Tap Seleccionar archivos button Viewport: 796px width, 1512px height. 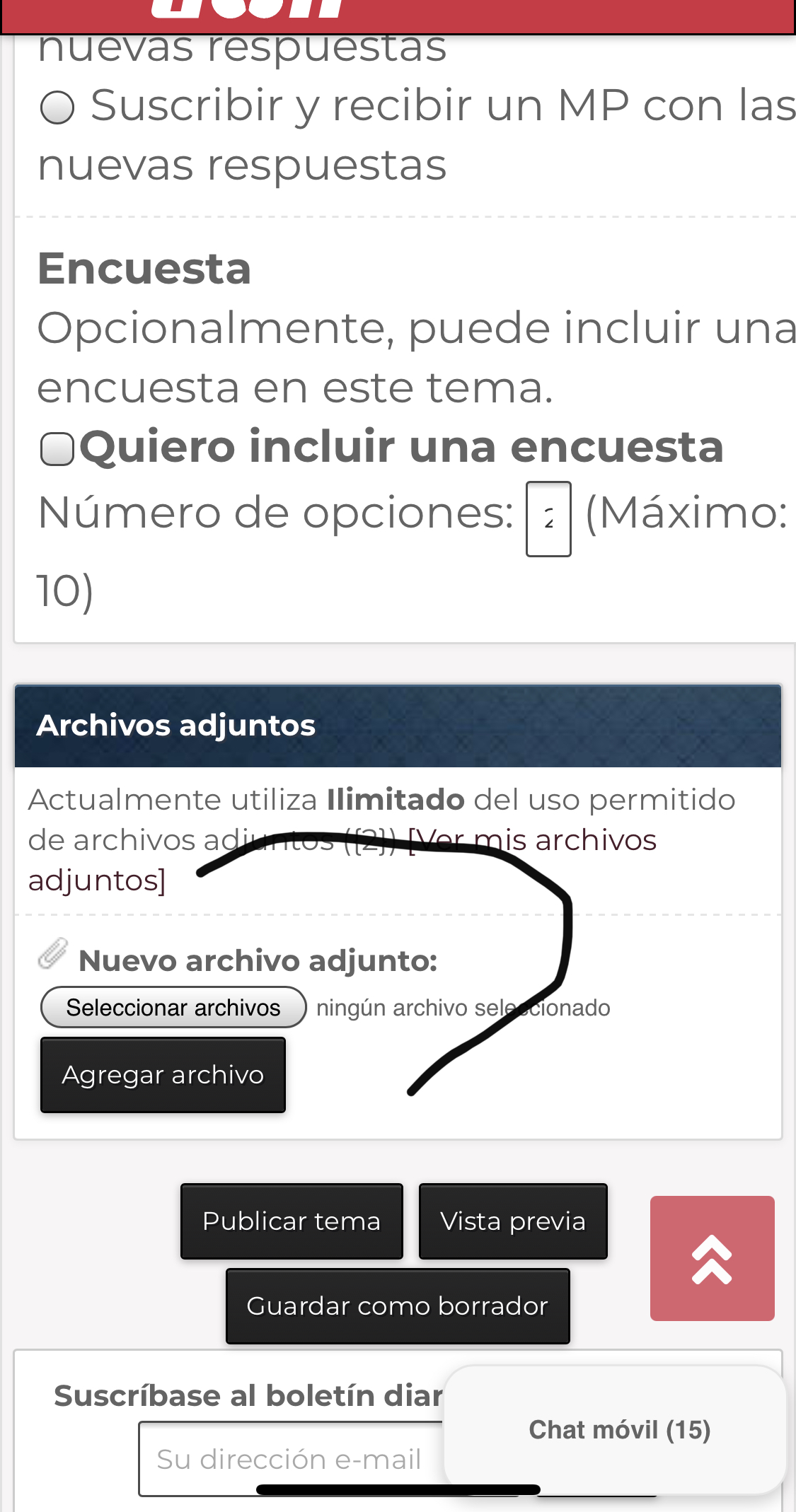point(173,1007)
